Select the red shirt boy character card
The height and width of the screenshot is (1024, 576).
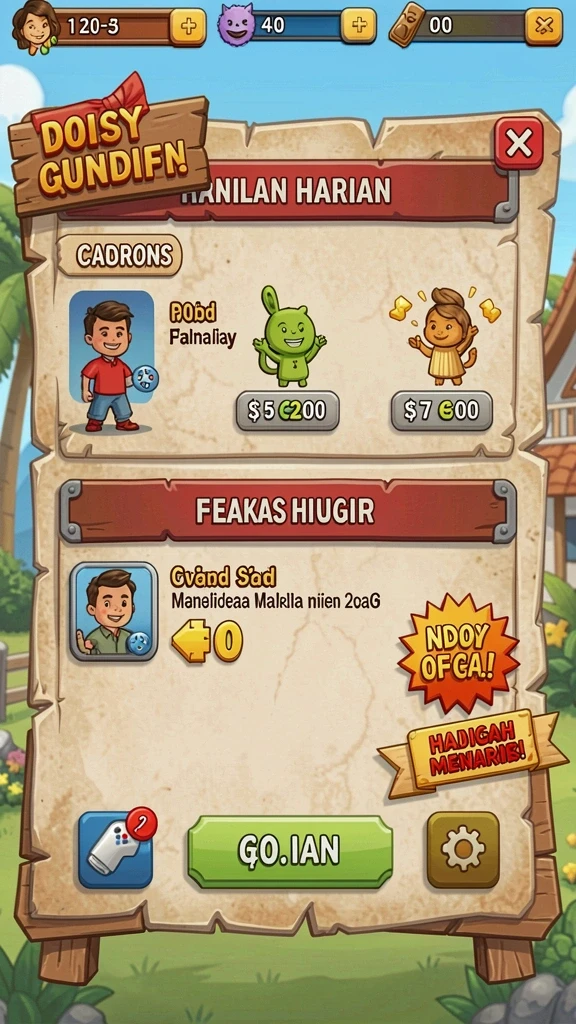click(111, 361)
